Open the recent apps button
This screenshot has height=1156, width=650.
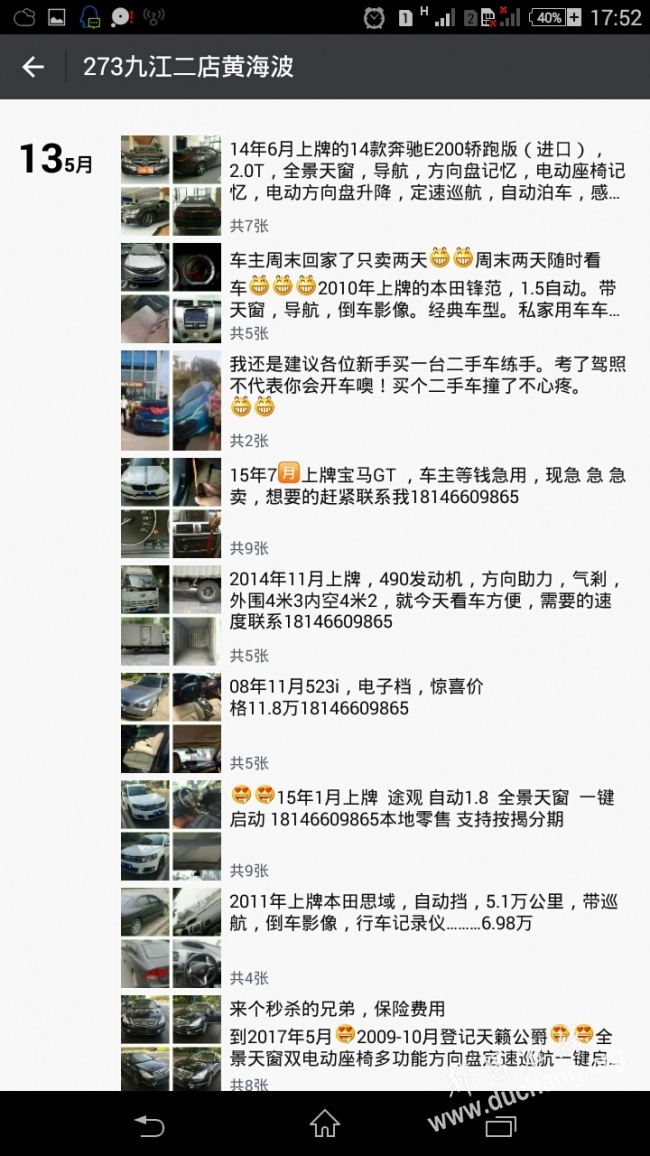pos(500,1124)
